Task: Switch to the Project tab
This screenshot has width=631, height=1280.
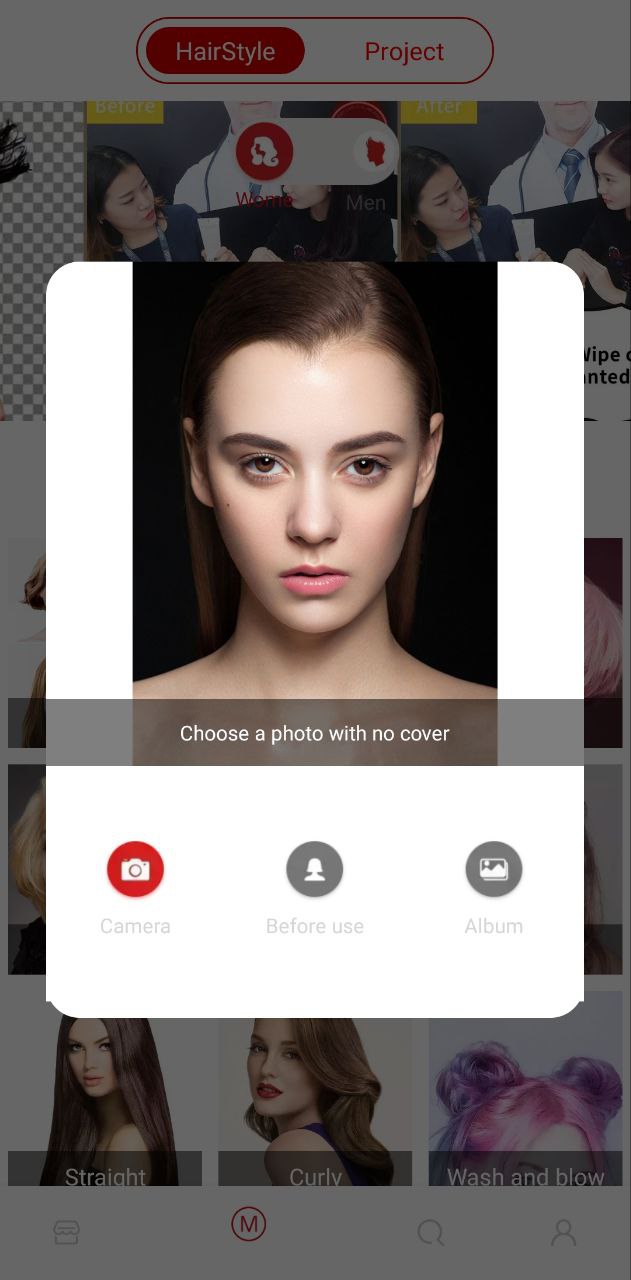Action: pos(404,52)
